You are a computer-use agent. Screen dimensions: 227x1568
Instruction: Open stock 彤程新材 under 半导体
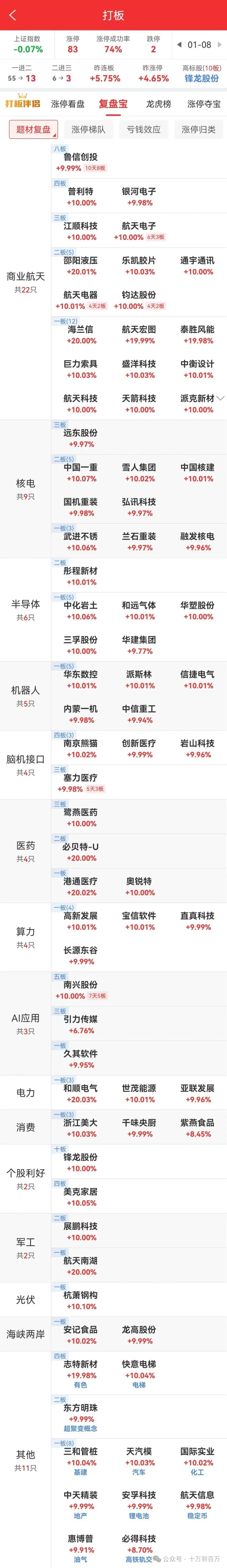[80, 571]
